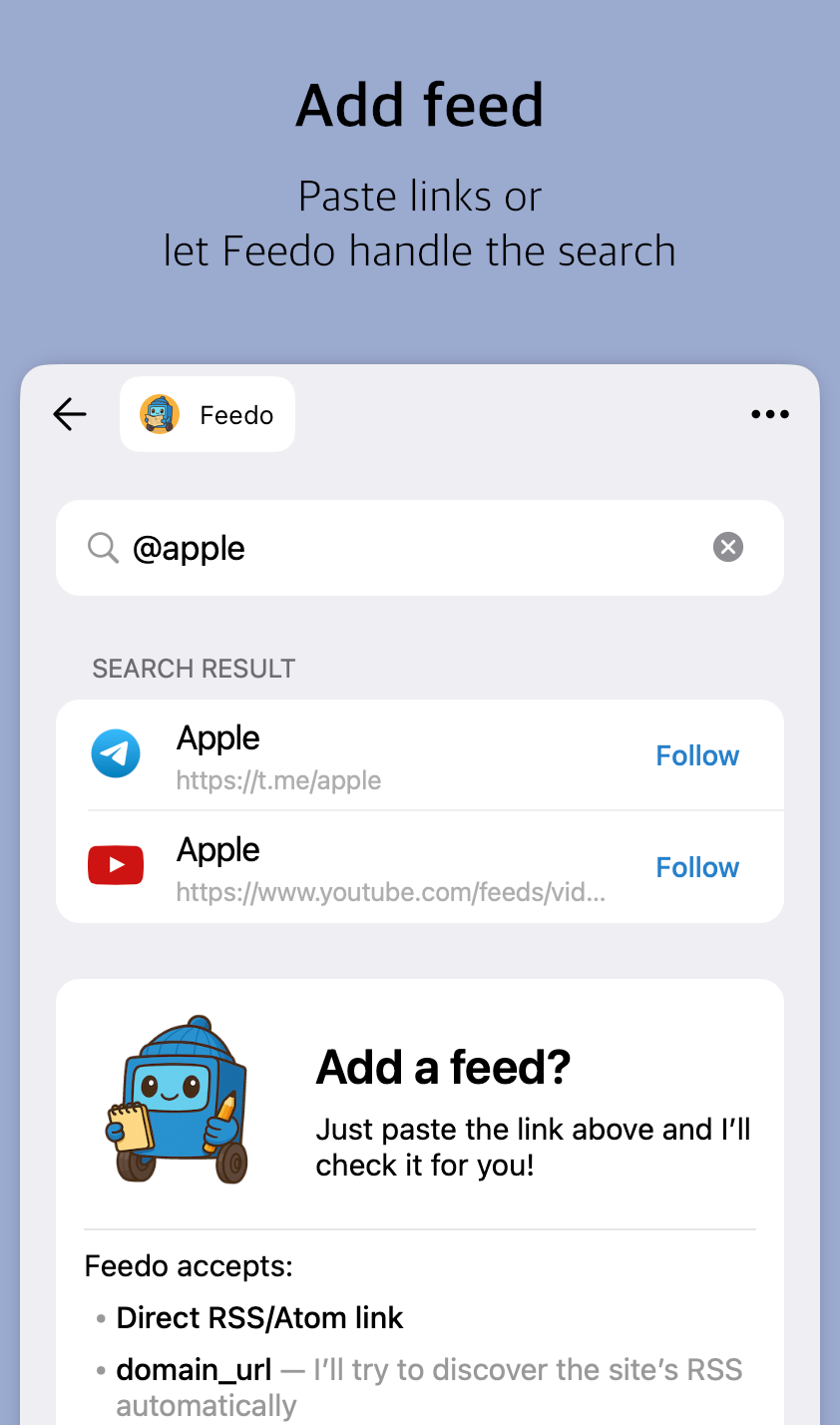Follow the Apple Telegram channel
840x1425 pixels.
tap(696, 755)
